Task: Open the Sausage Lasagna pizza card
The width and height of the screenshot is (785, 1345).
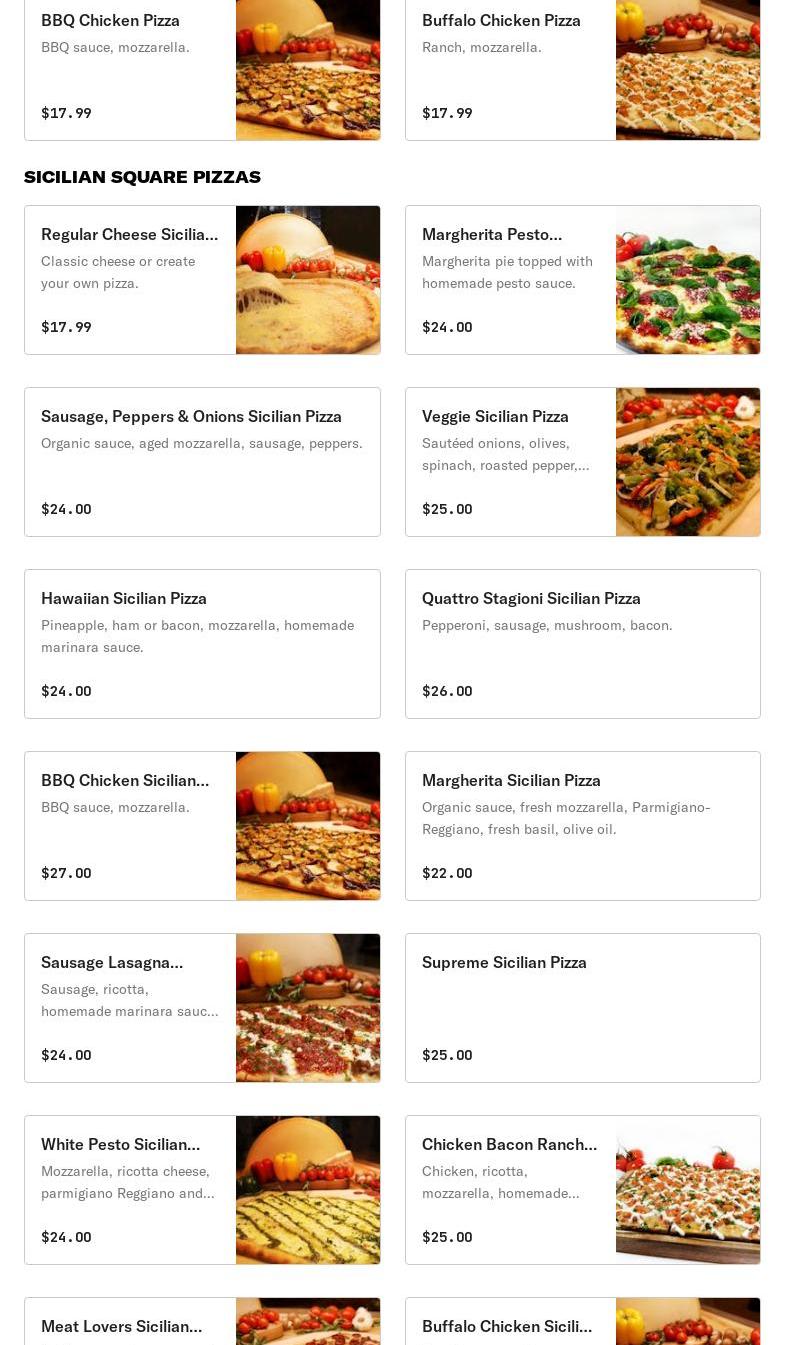Action: 202,1008
